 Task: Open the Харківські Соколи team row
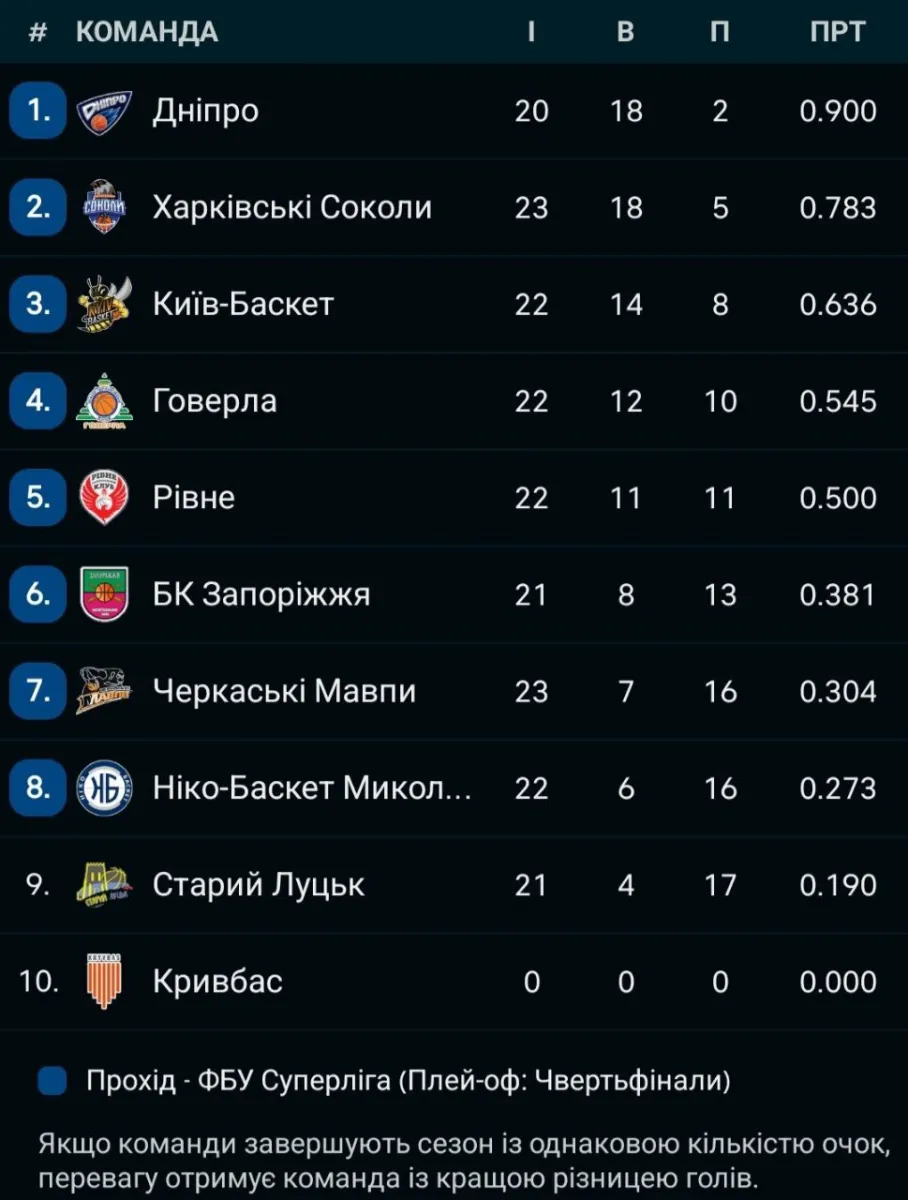coord(292,208)
